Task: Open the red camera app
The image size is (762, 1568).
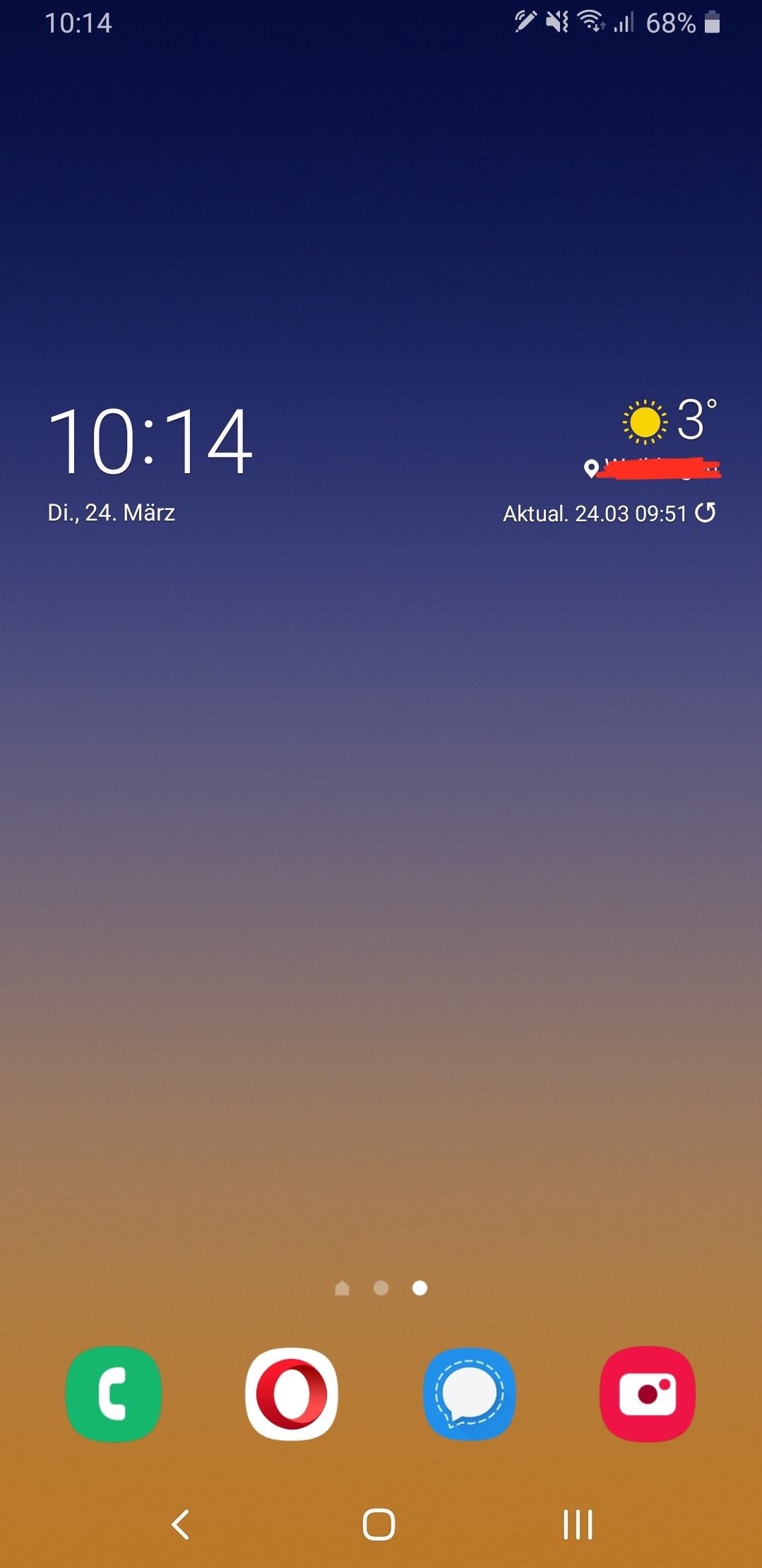Action: [648, 1394]
